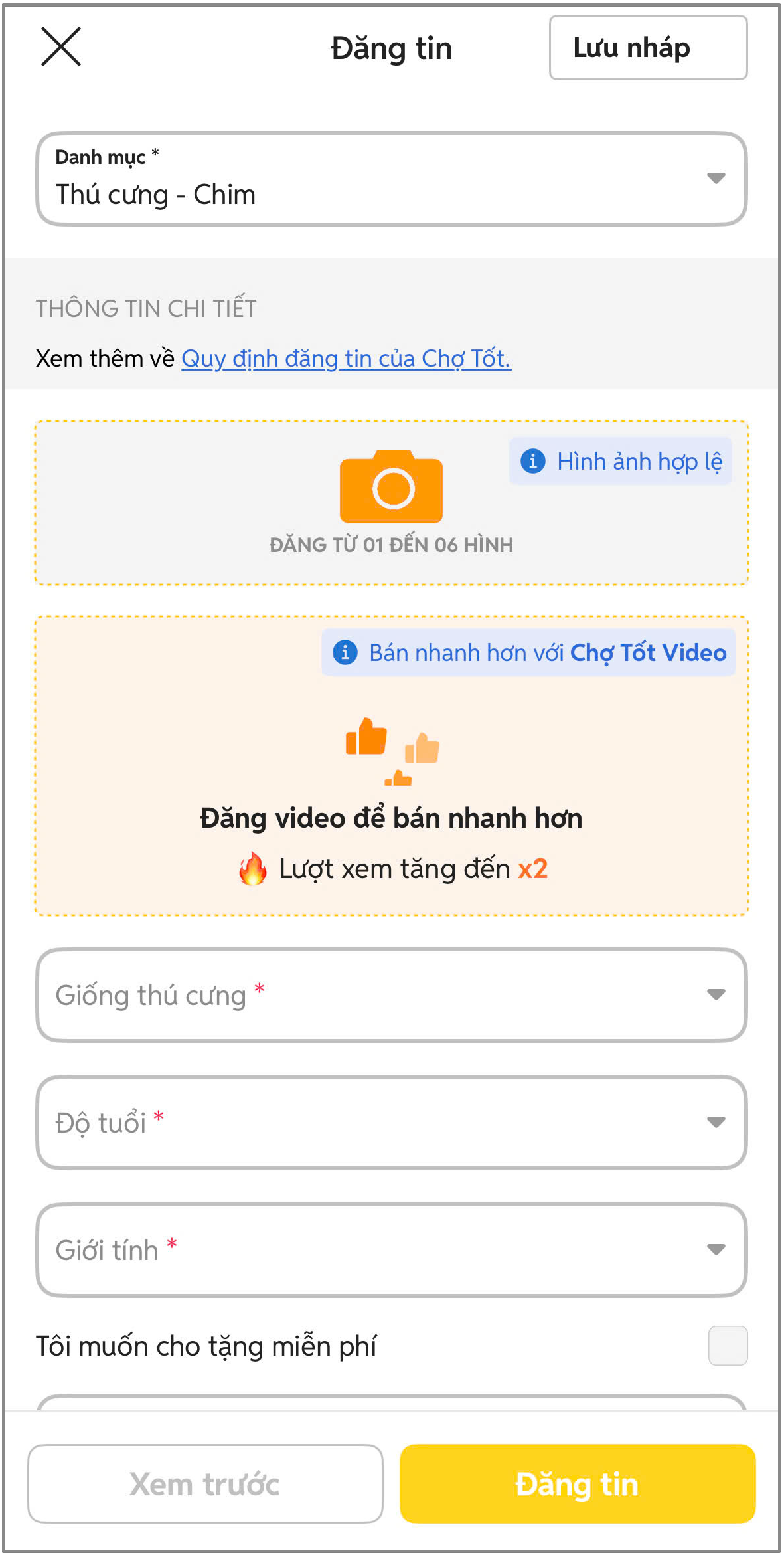Submit listing with yellow Đăng tin button
Image resolution: width=784 pixels, height=1555 pixels.
tap(577, 1484)
